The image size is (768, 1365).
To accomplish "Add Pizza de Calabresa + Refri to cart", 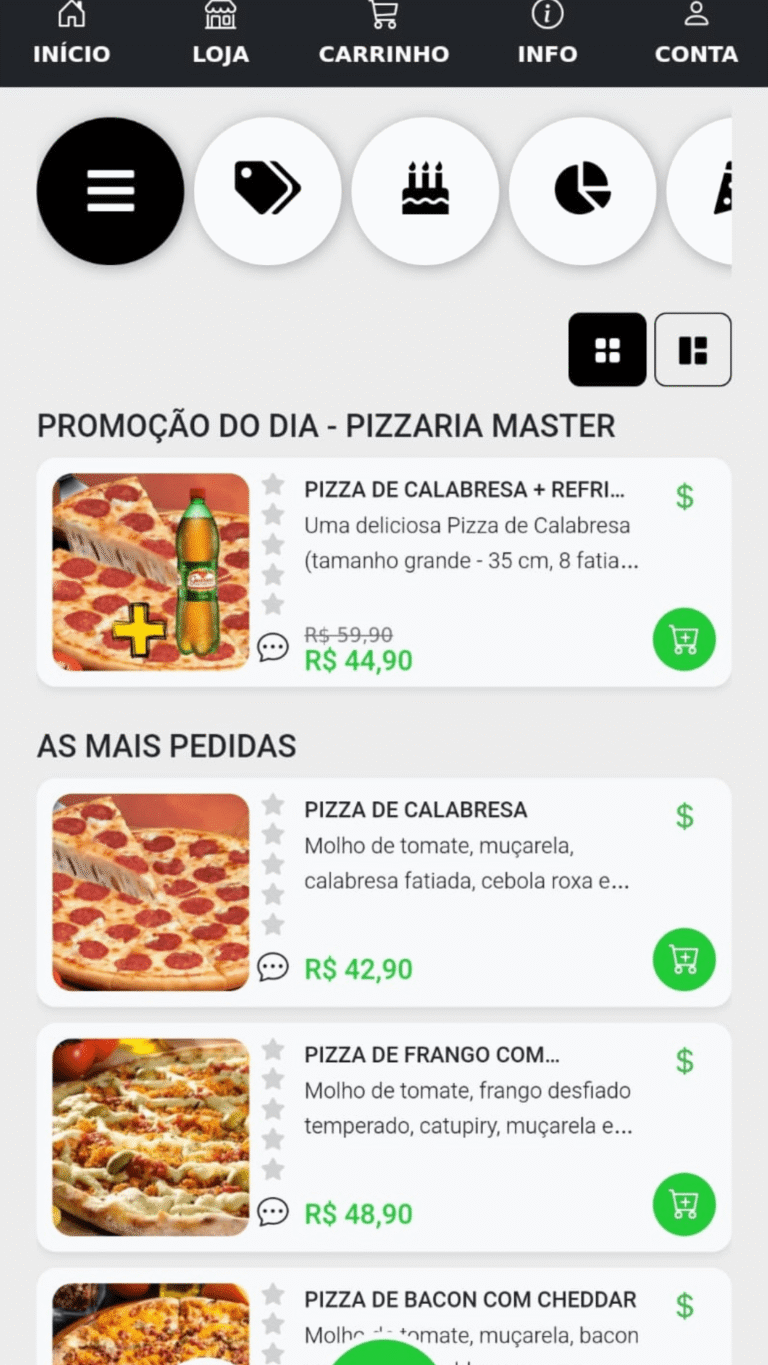I will tap(684, 639).
